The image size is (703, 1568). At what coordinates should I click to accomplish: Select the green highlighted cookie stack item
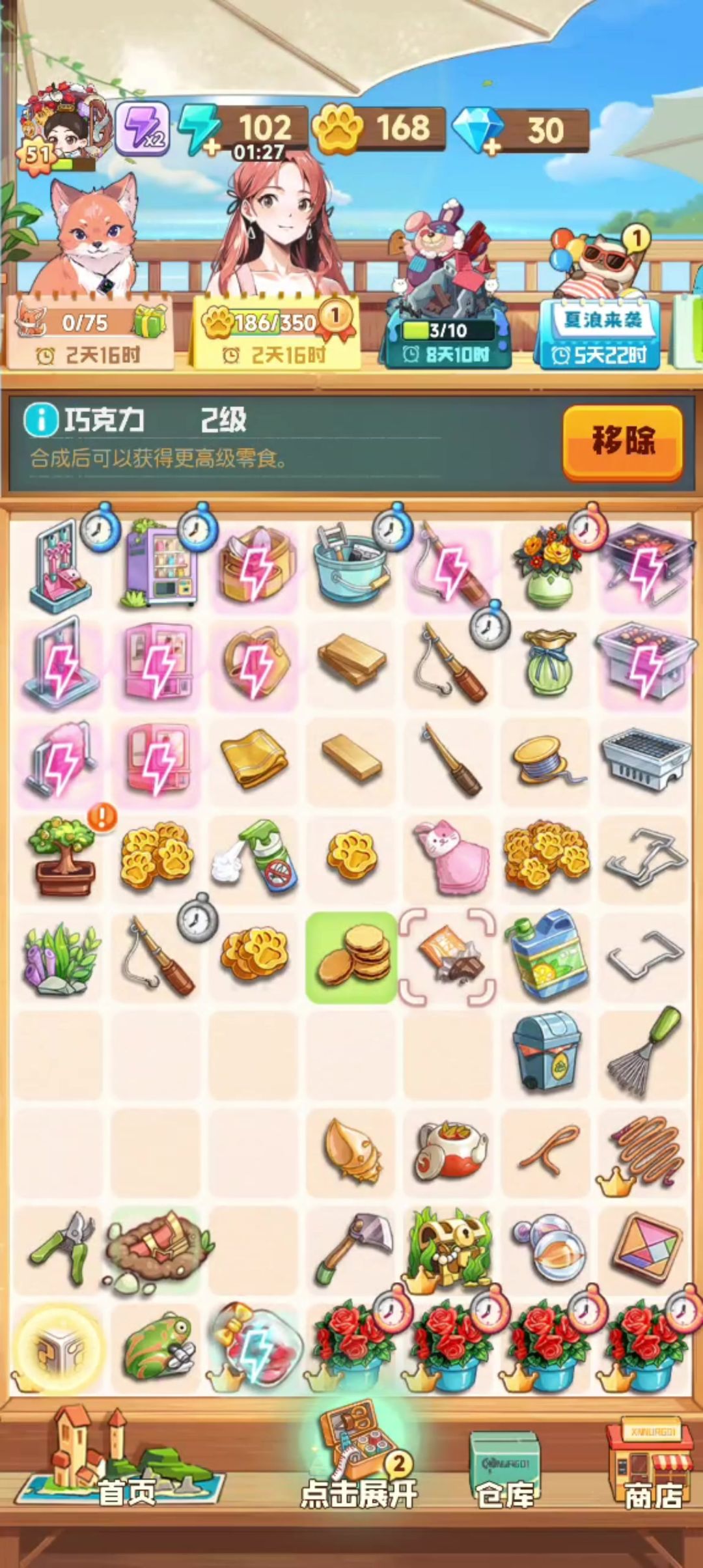coord(351,957)
